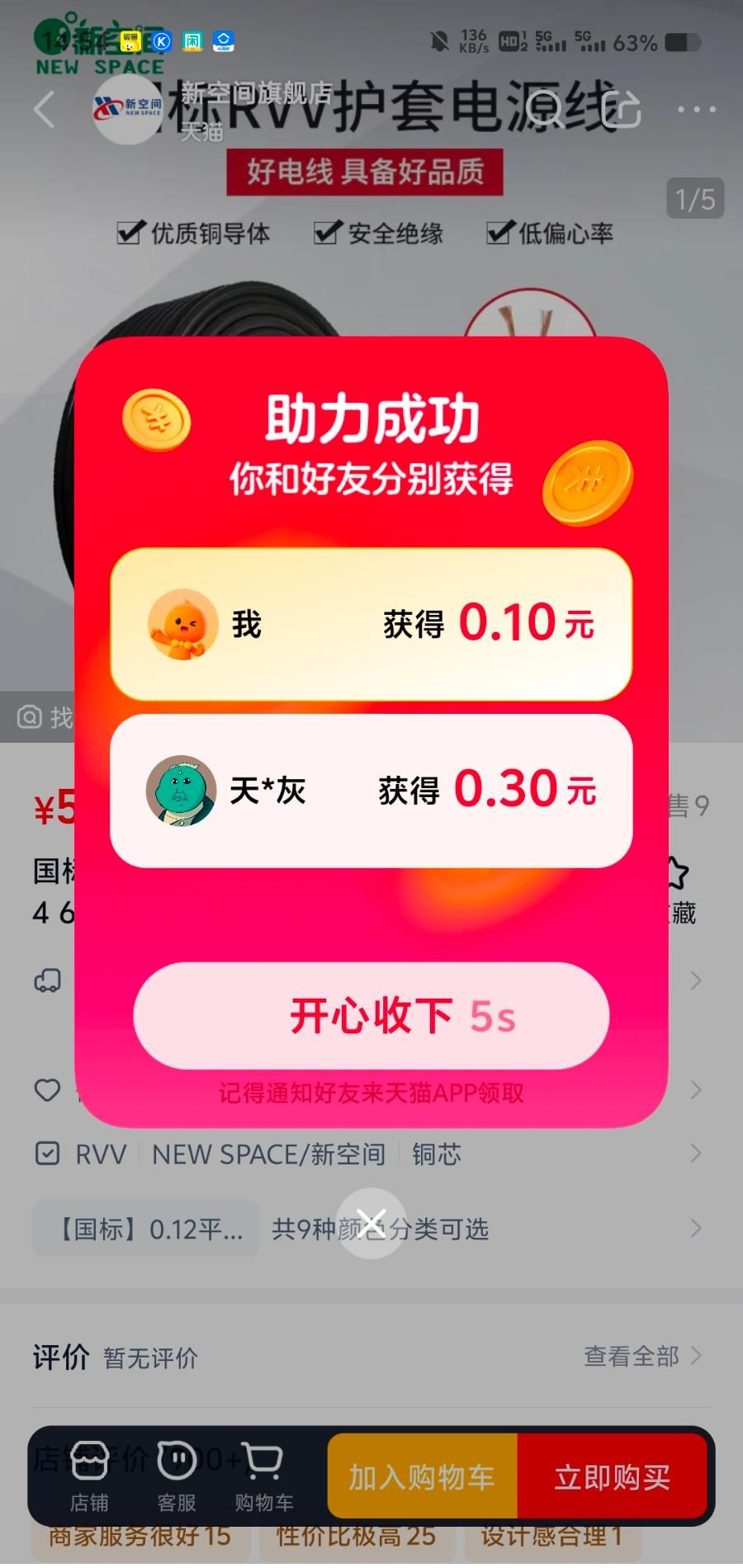Go back with the top-left arrow

[45, 109]
